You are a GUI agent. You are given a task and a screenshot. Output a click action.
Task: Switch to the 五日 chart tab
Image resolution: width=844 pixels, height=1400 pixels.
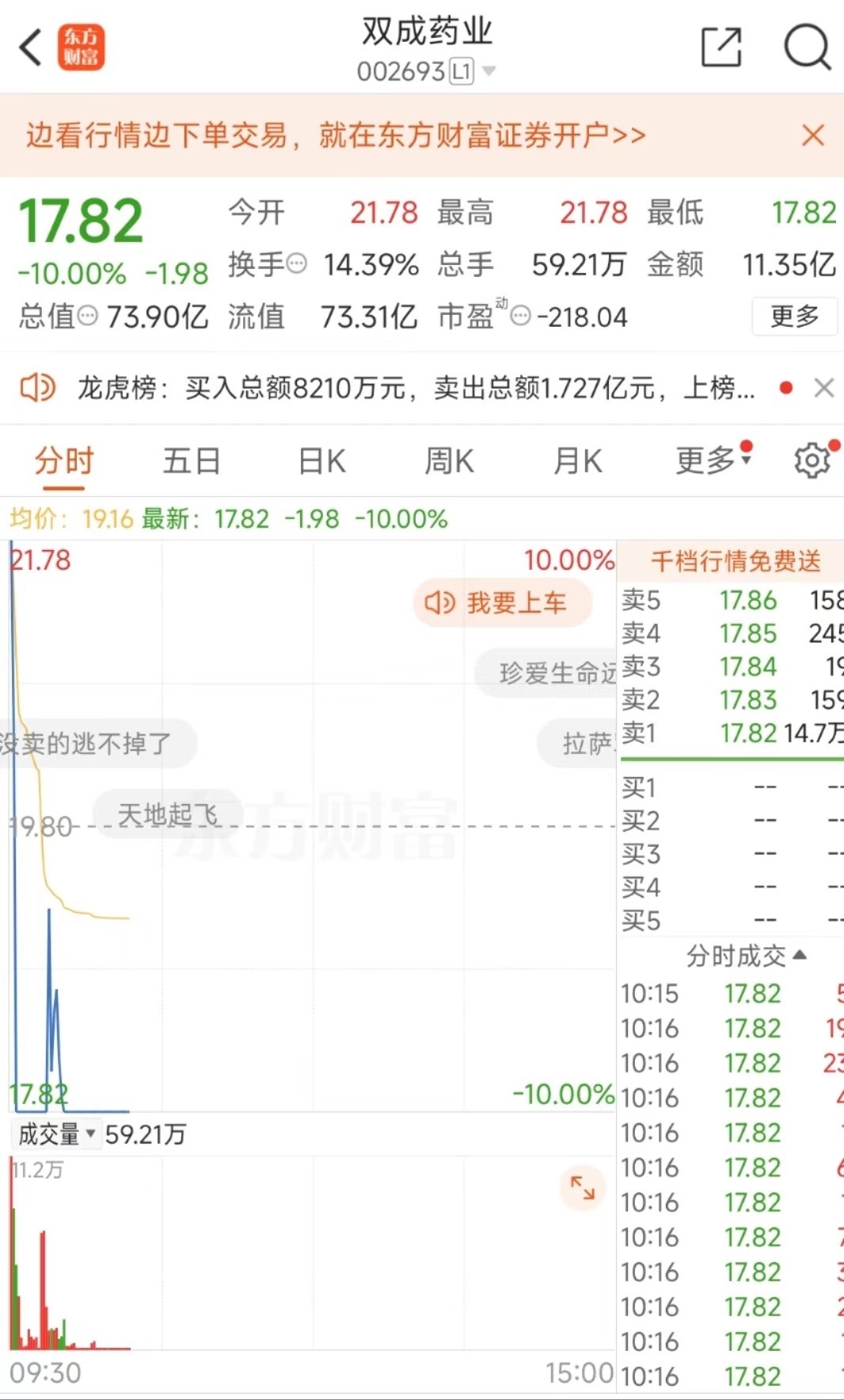point(191,461)
